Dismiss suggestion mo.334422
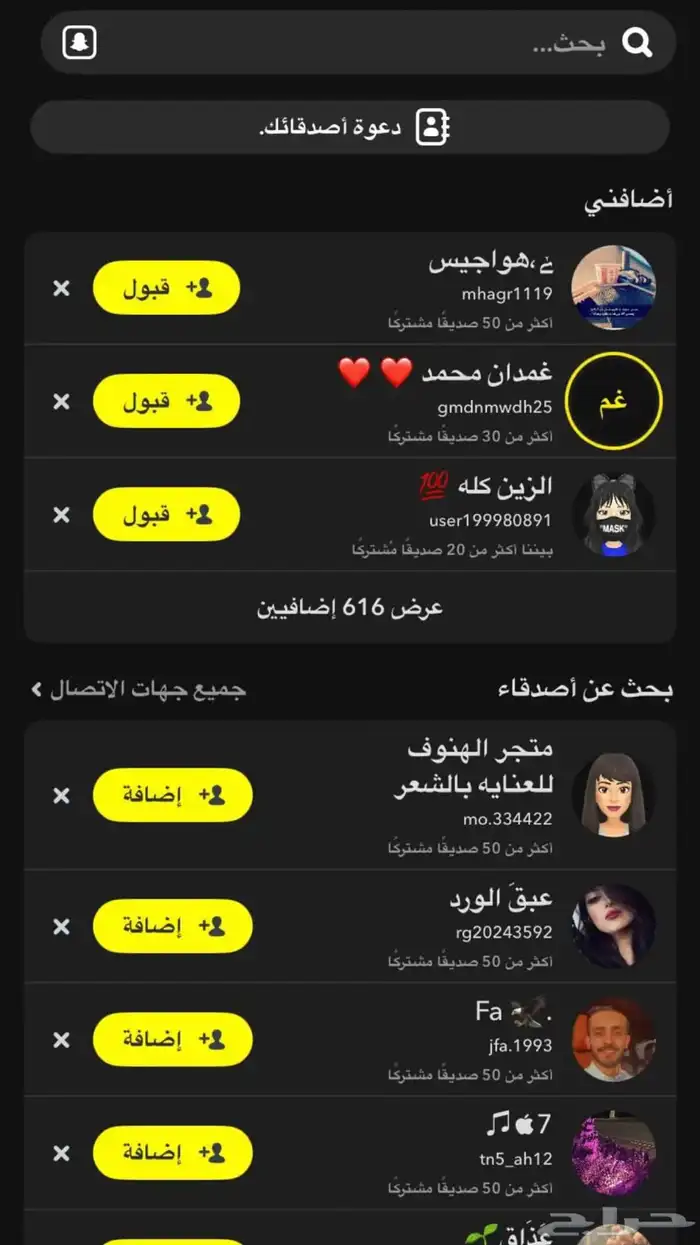 tap(62, 795)
